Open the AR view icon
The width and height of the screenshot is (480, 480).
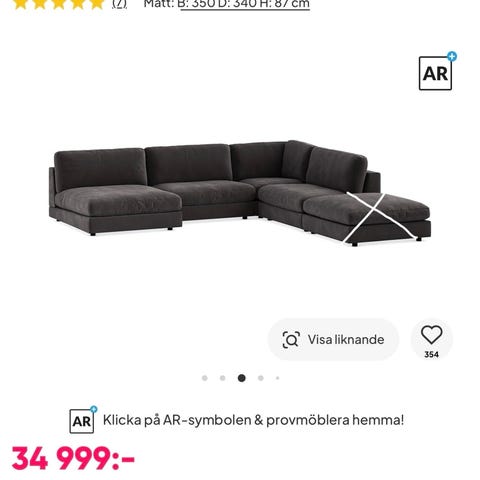click(436, 73)
